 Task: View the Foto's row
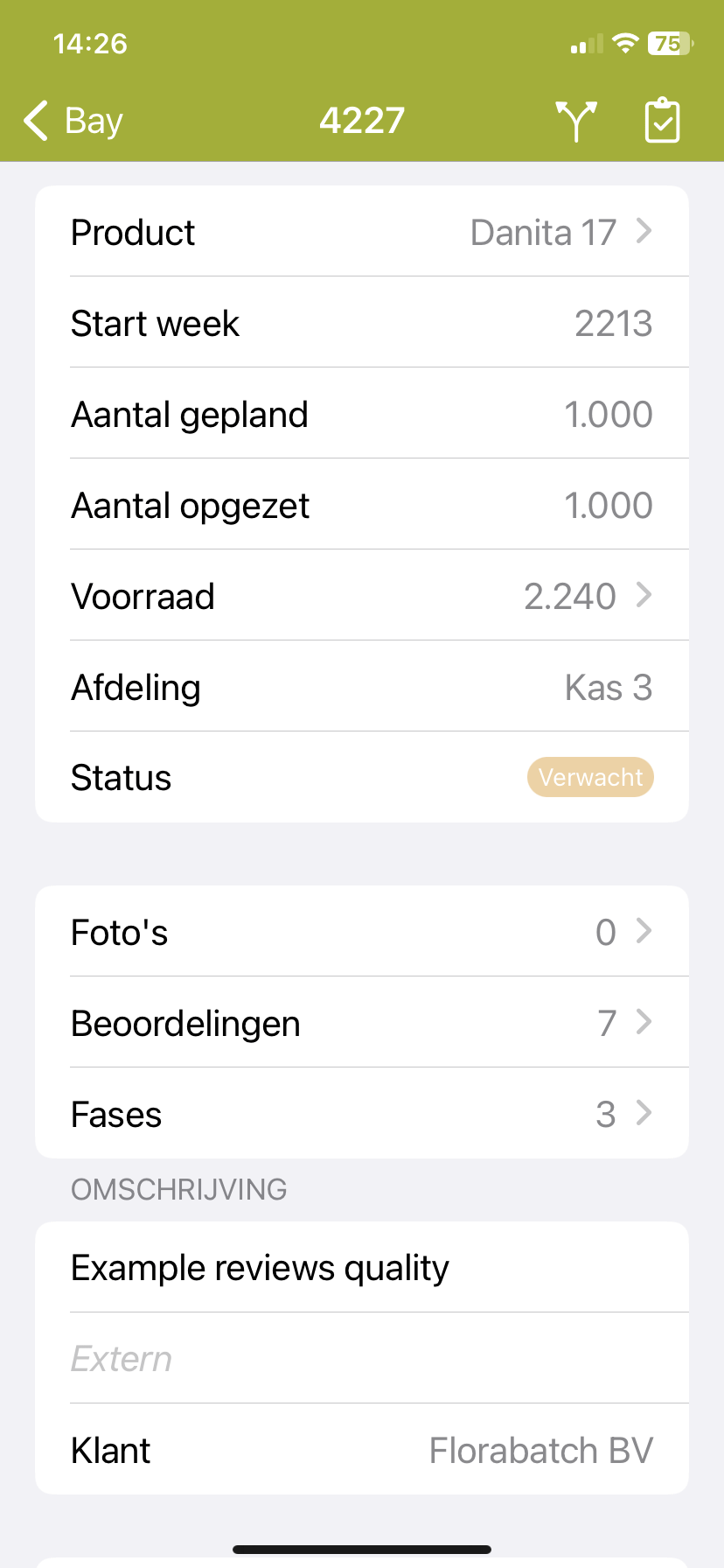(x=362, y=932)
